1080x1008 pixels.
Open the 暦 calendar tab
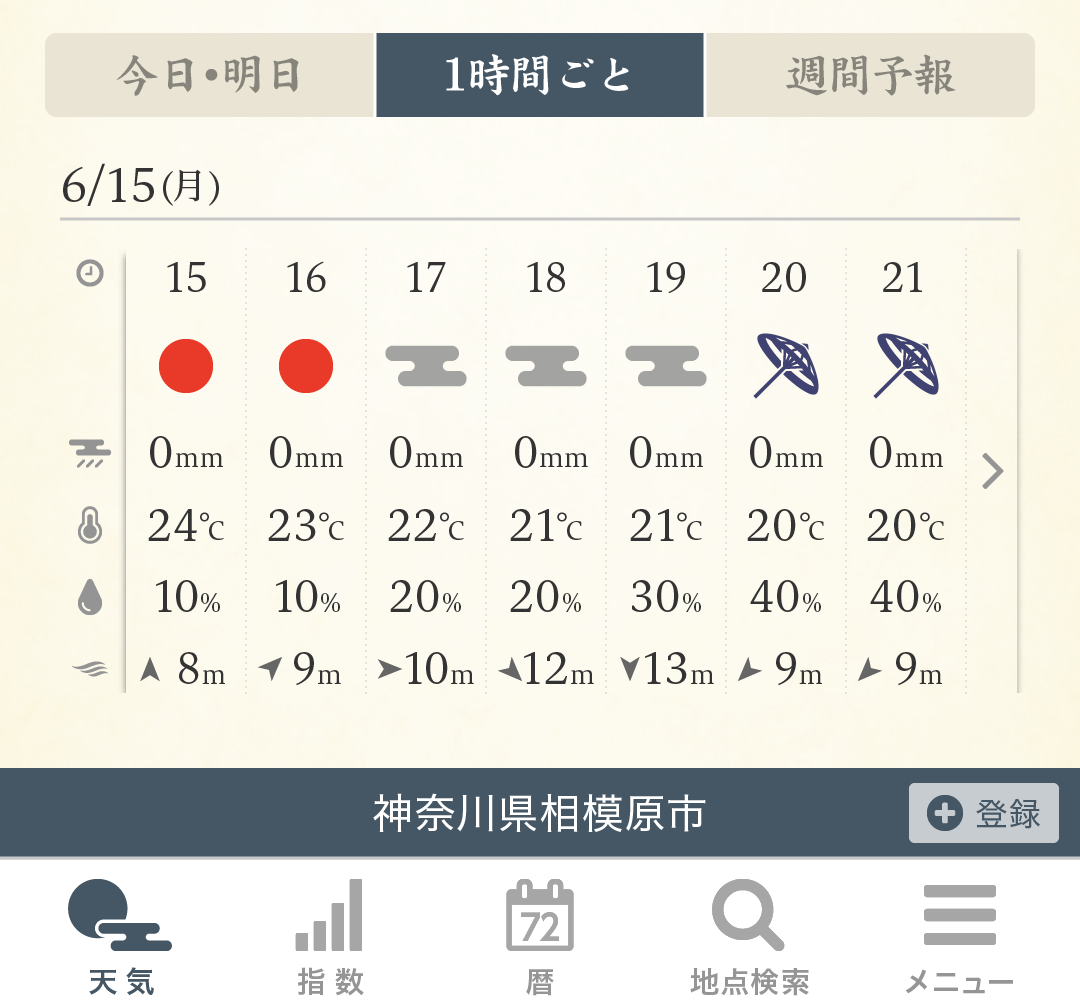pos(540,936)
